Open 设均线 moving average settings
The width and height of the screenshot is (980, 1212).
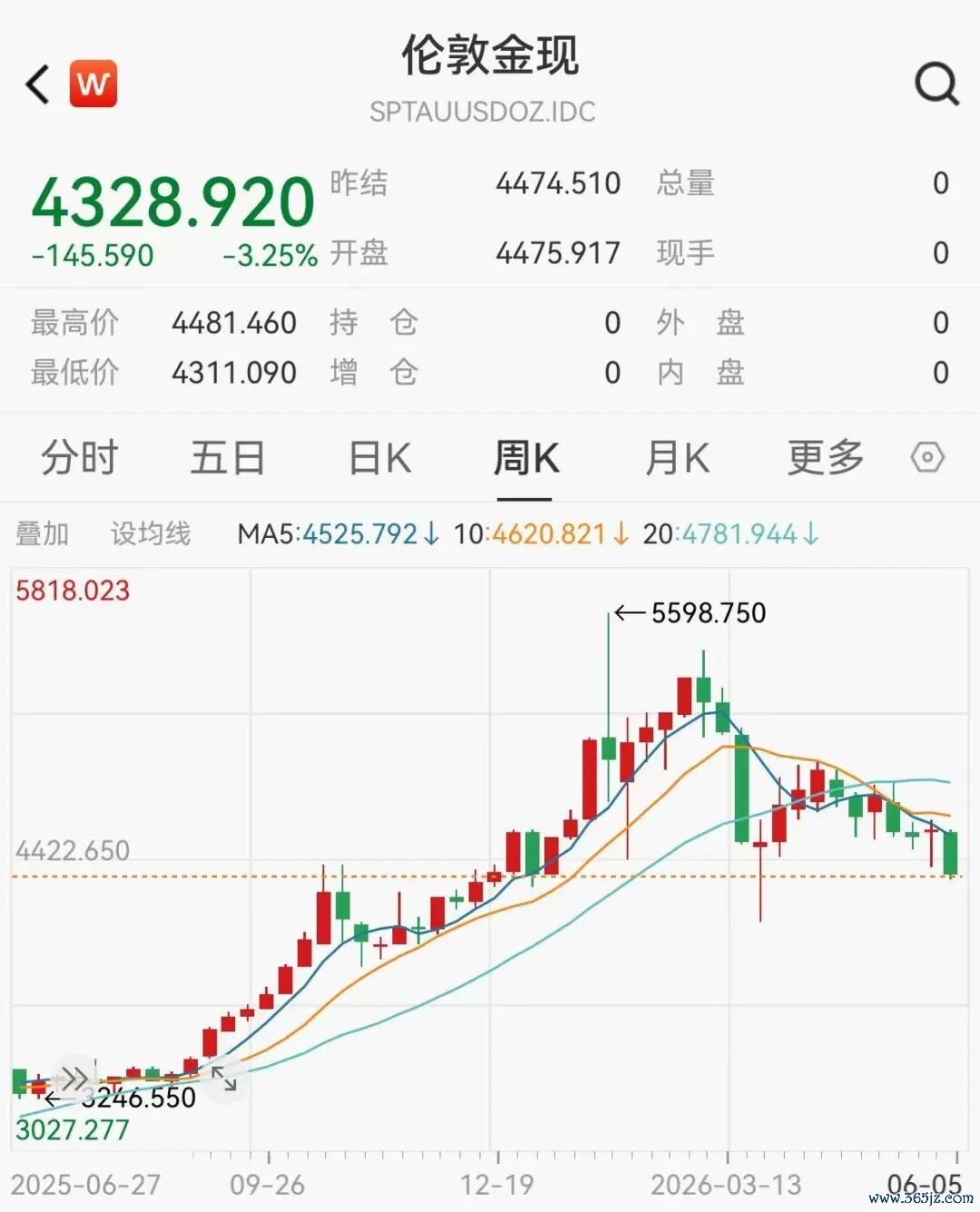[x=151, y=533]
